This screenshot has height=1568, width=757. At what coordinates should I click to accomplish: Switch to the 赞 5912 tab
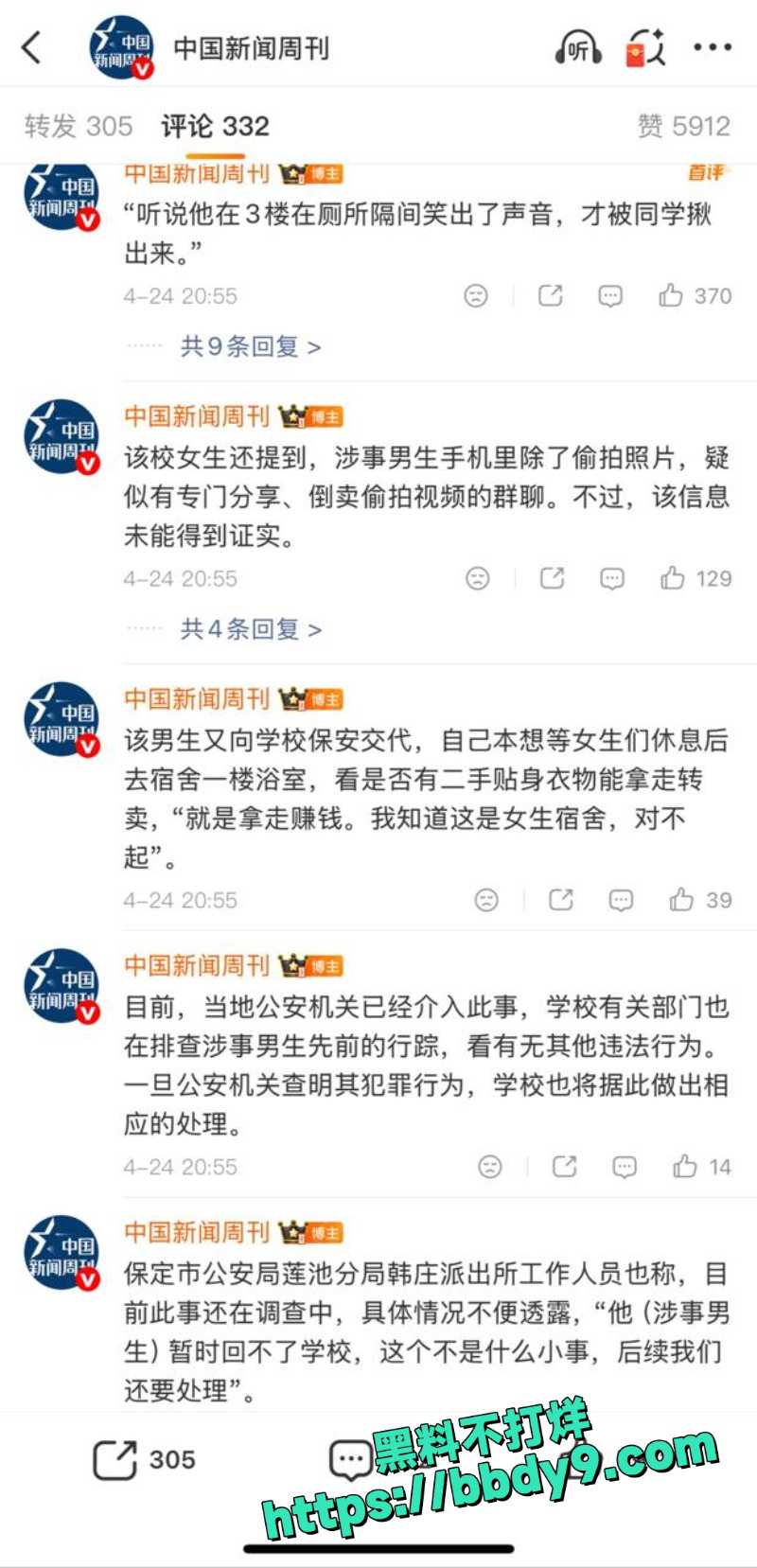click(683, 126)
